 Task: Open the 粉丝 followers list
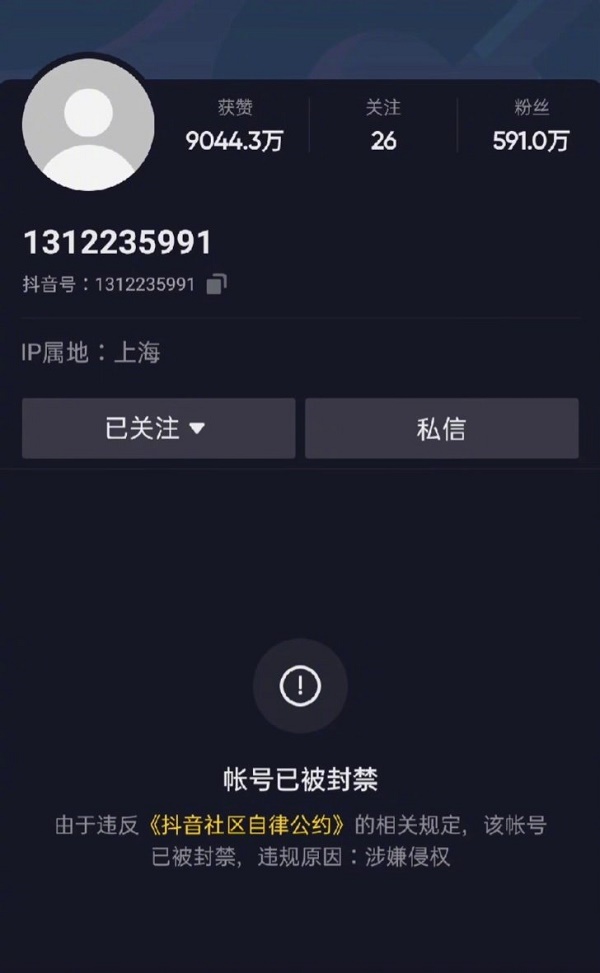pos(531,126)
